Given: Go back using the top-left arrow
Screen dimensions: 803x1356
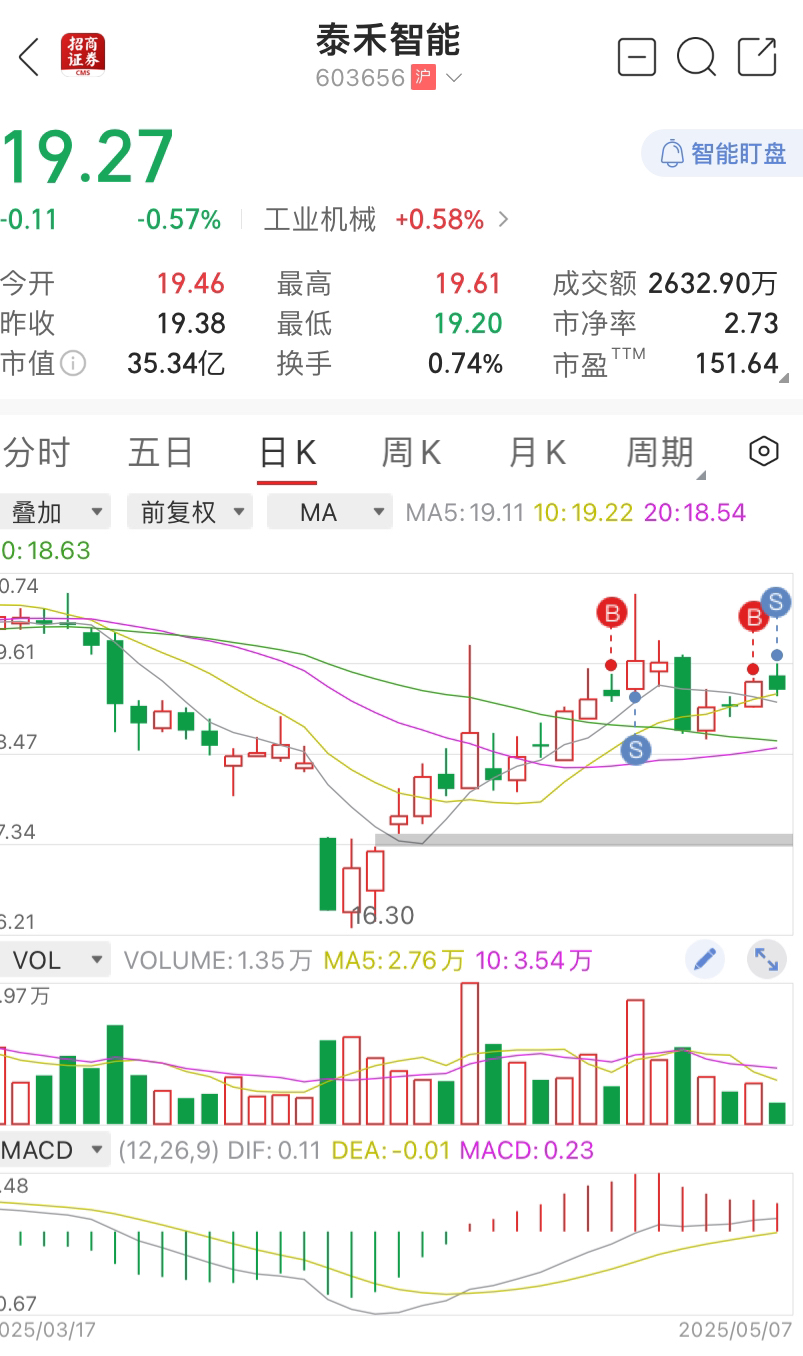Looking at the screenshot, I should coord(29,57).
